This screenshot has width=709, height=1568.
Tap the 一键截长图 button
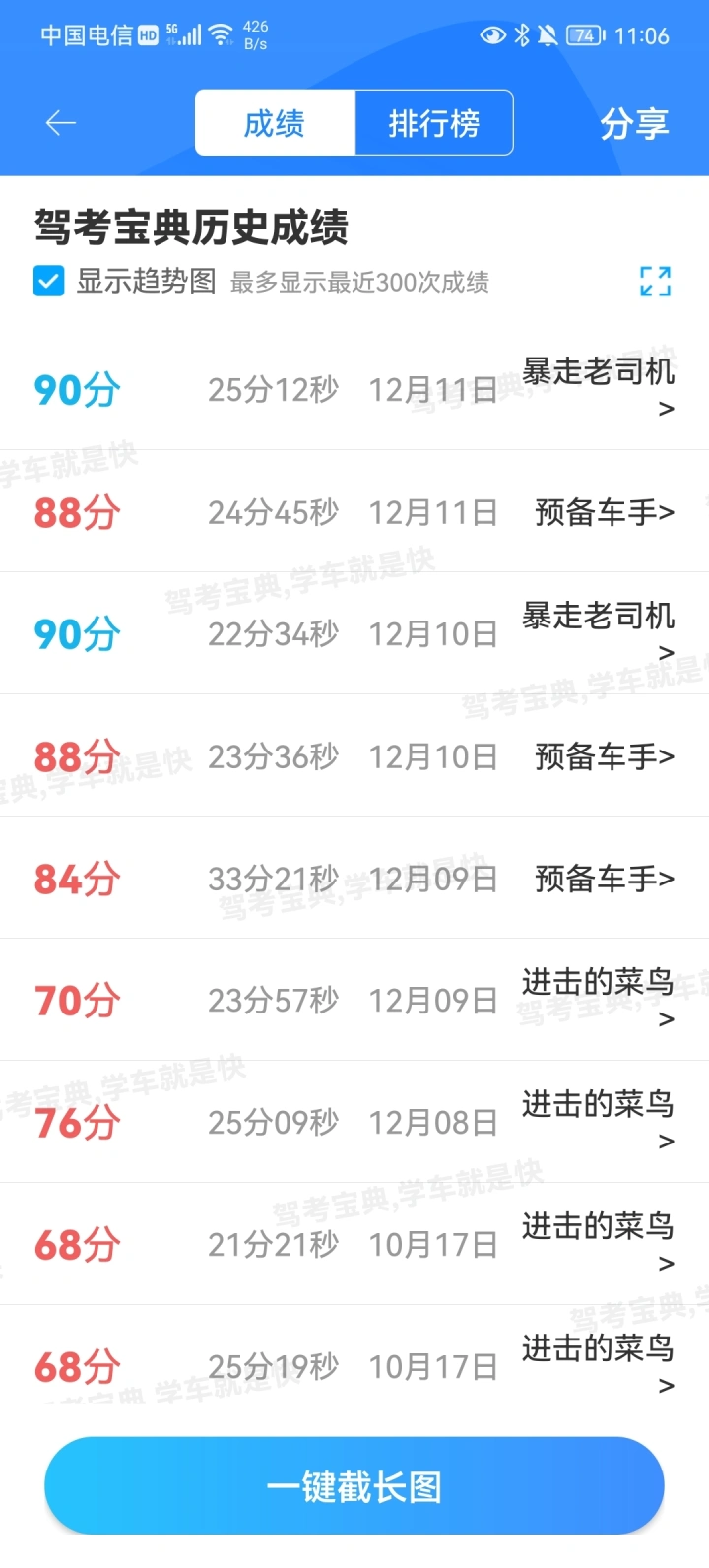point(354,1486)
